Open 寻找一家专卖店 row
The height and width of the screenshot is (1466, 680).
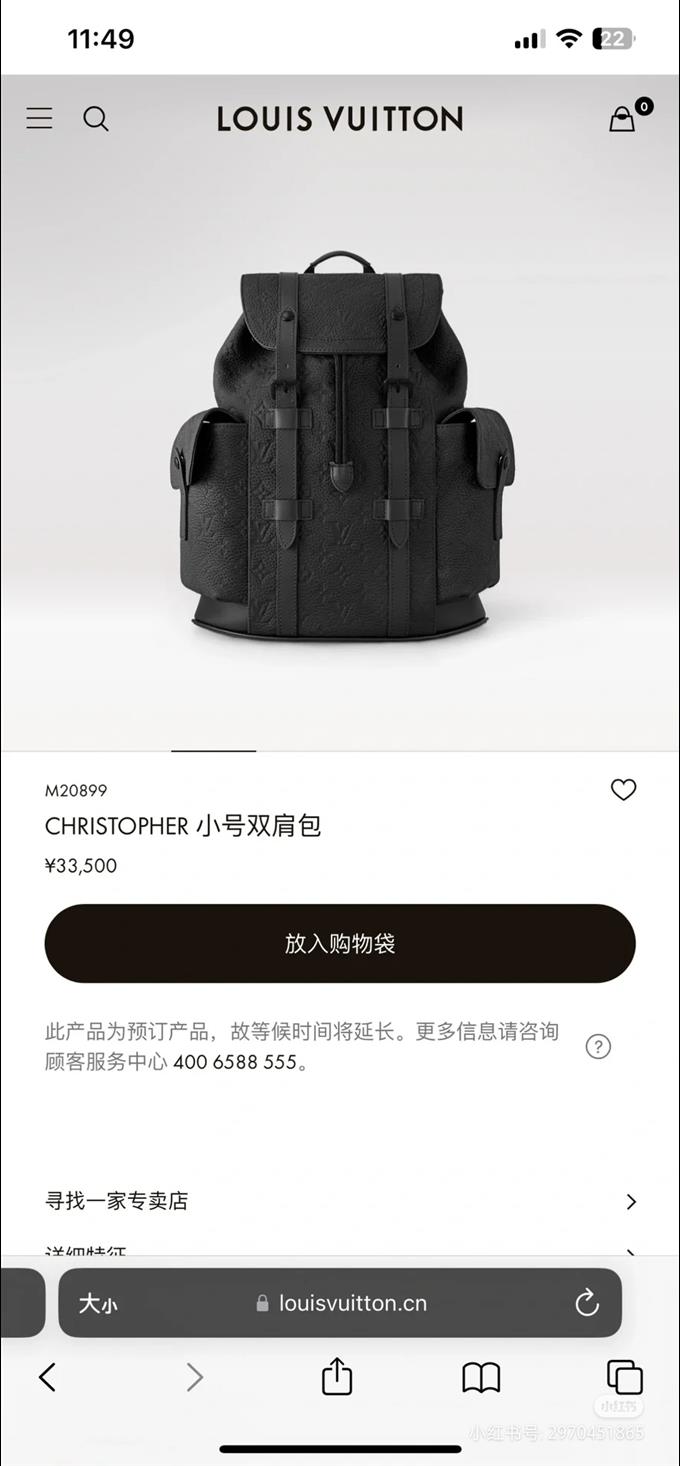point(340,1201)
